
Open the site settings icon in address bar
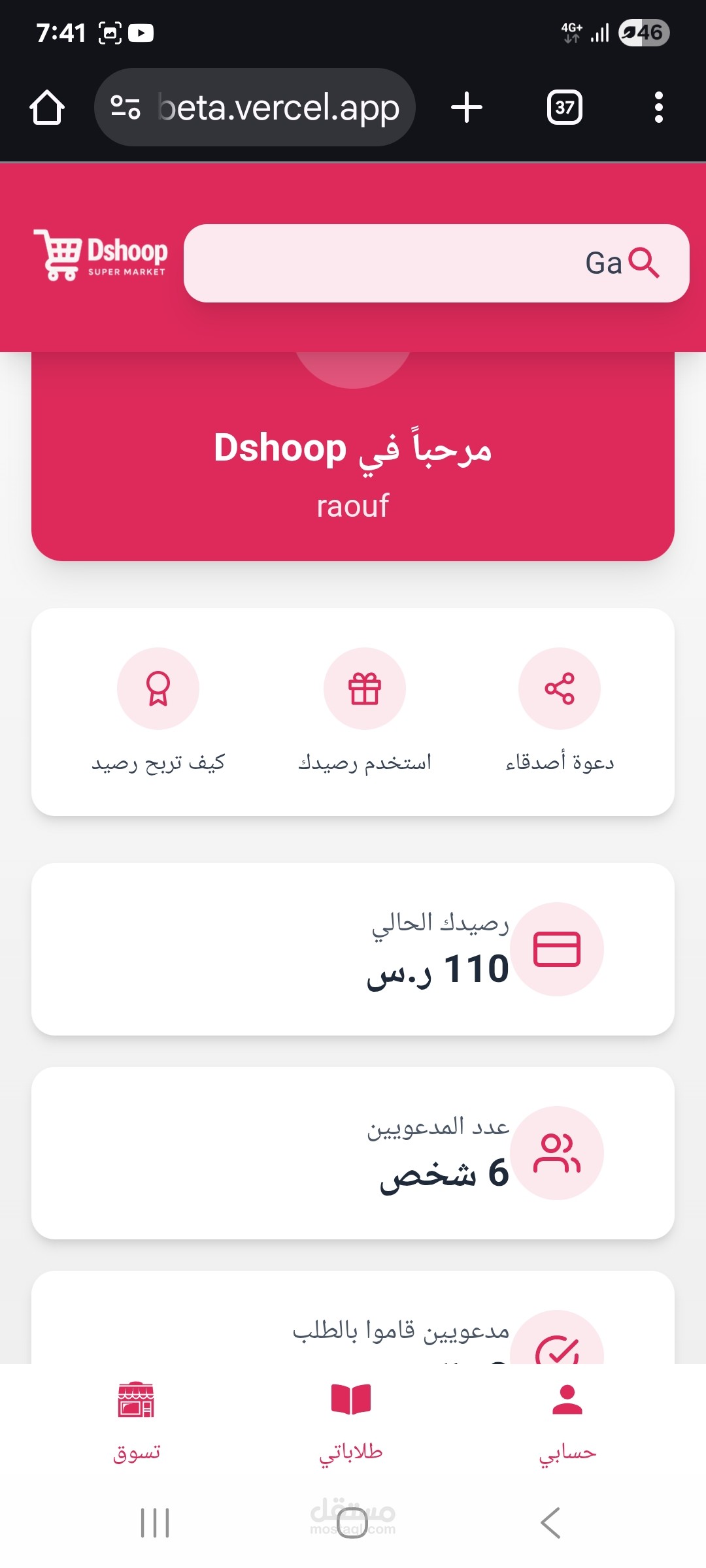point(125,107)
